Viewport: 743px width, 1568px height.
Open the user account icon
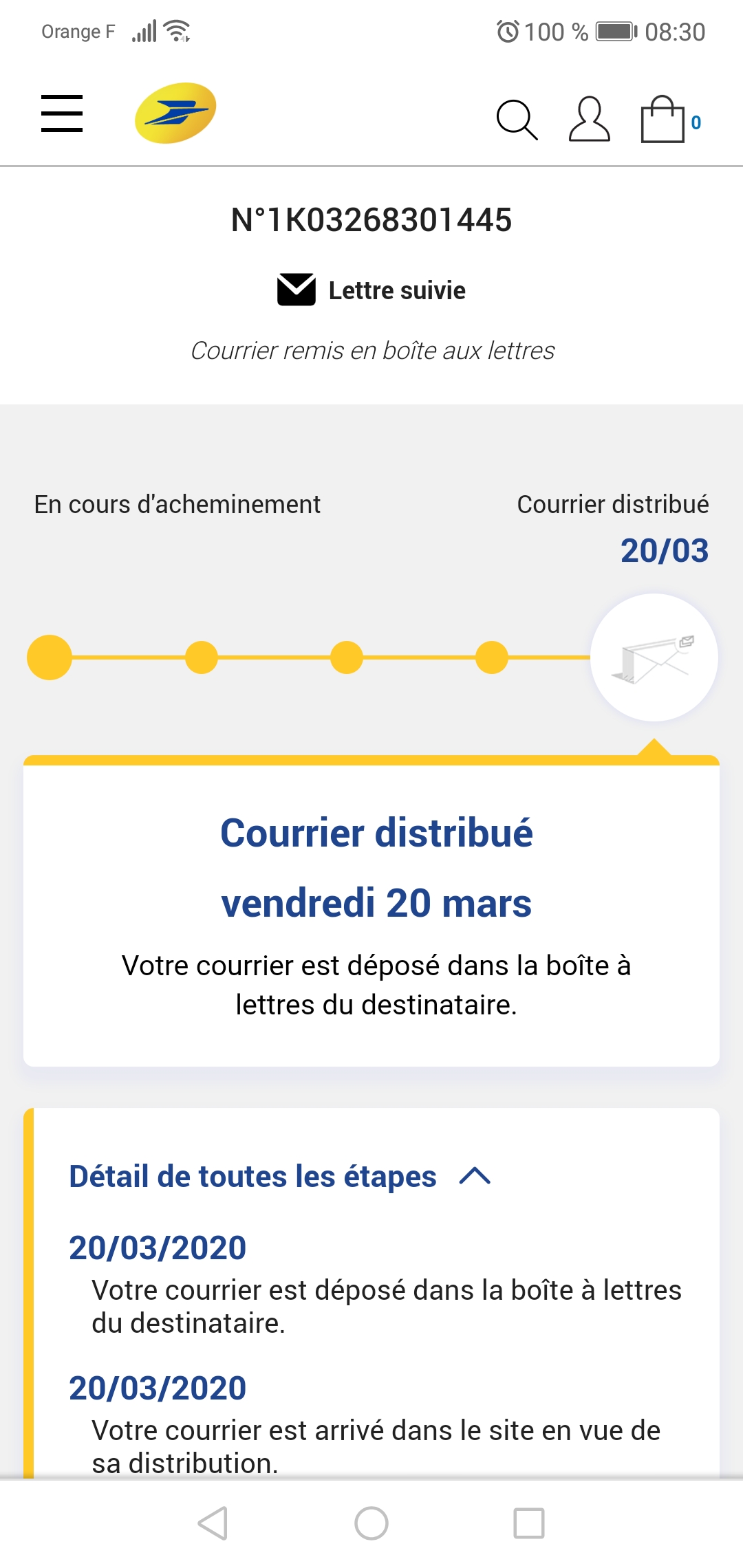(589, 120)
